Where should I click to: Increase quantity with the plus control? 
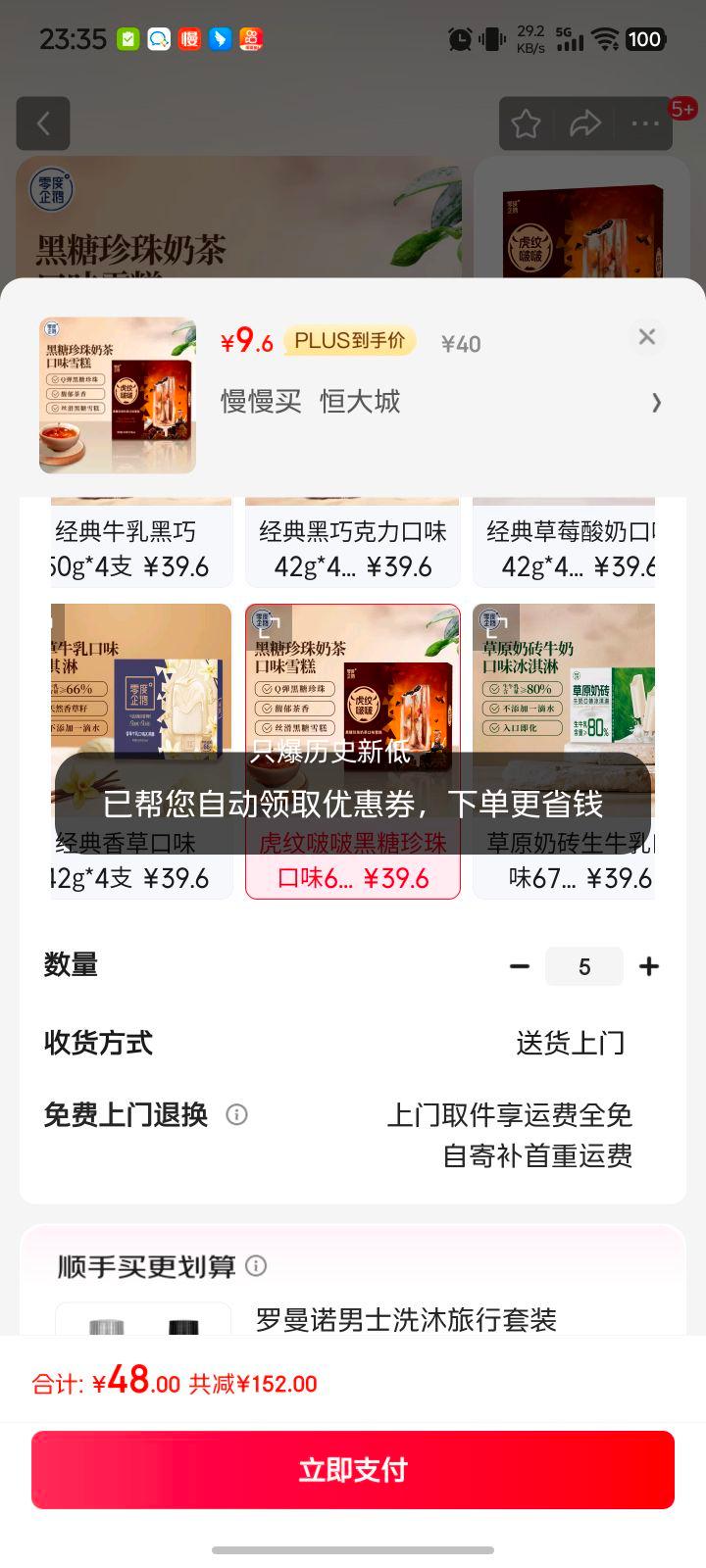[x=648, y=966]
